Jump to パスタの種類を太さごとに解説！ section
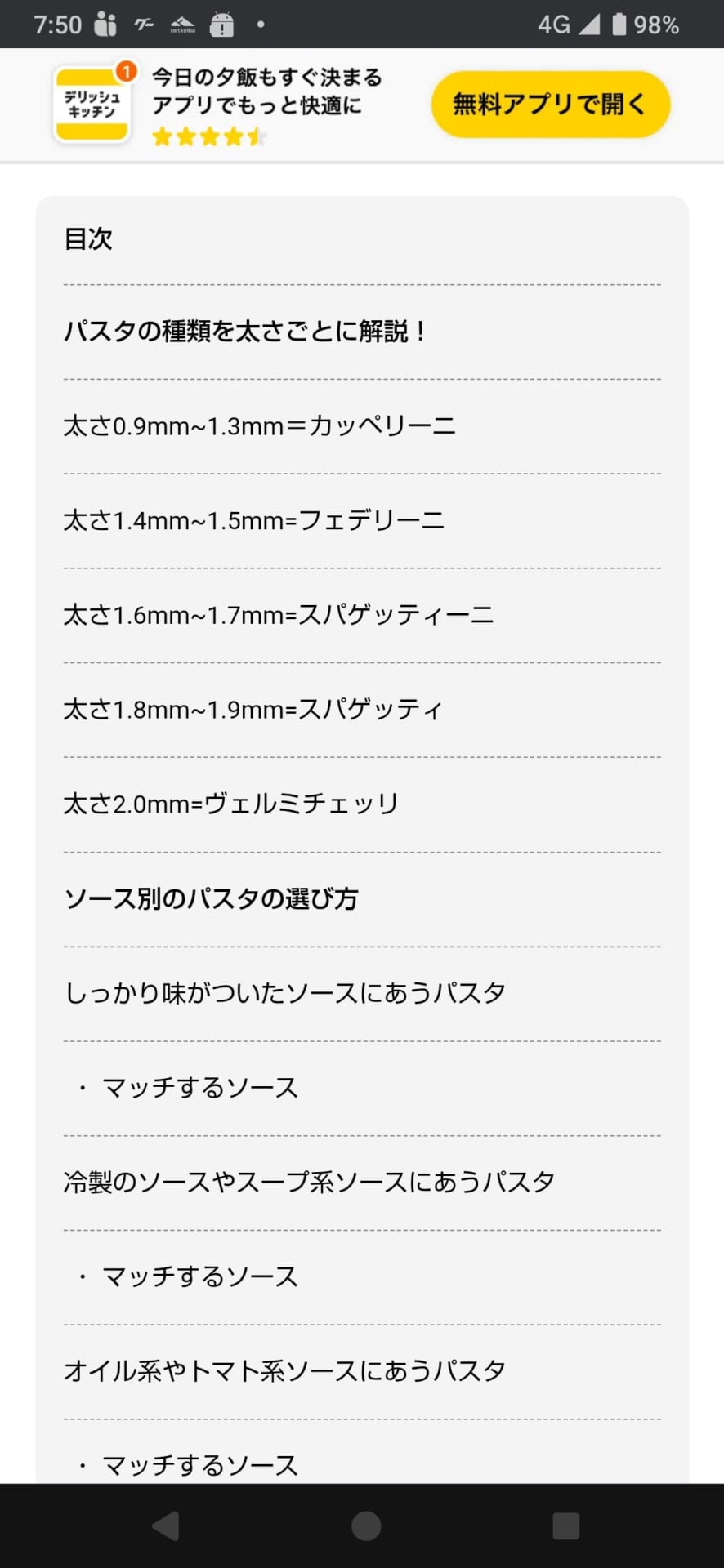Screen dimensions: 724x1568 [x=245, y=332]
